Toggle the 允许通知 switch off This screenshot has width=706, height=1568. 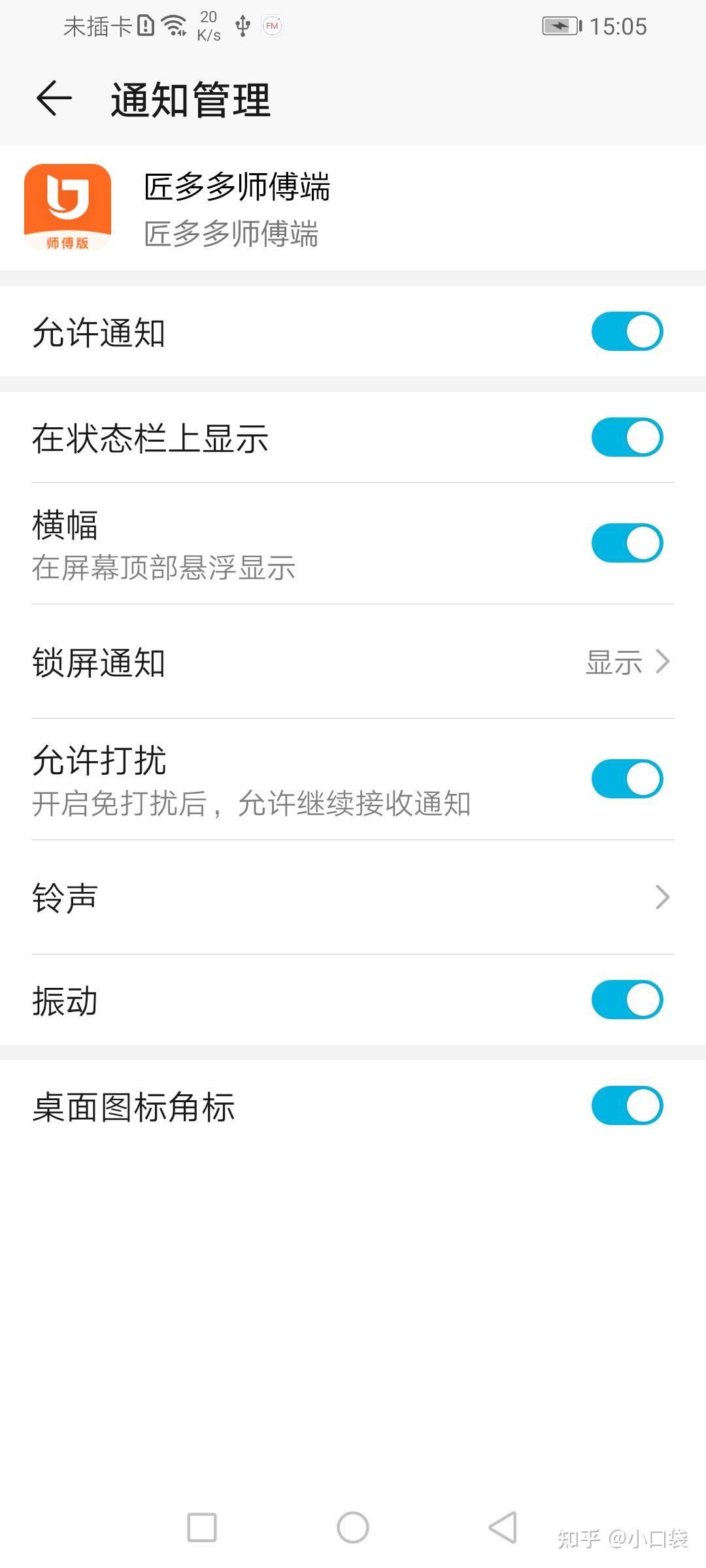628,331
